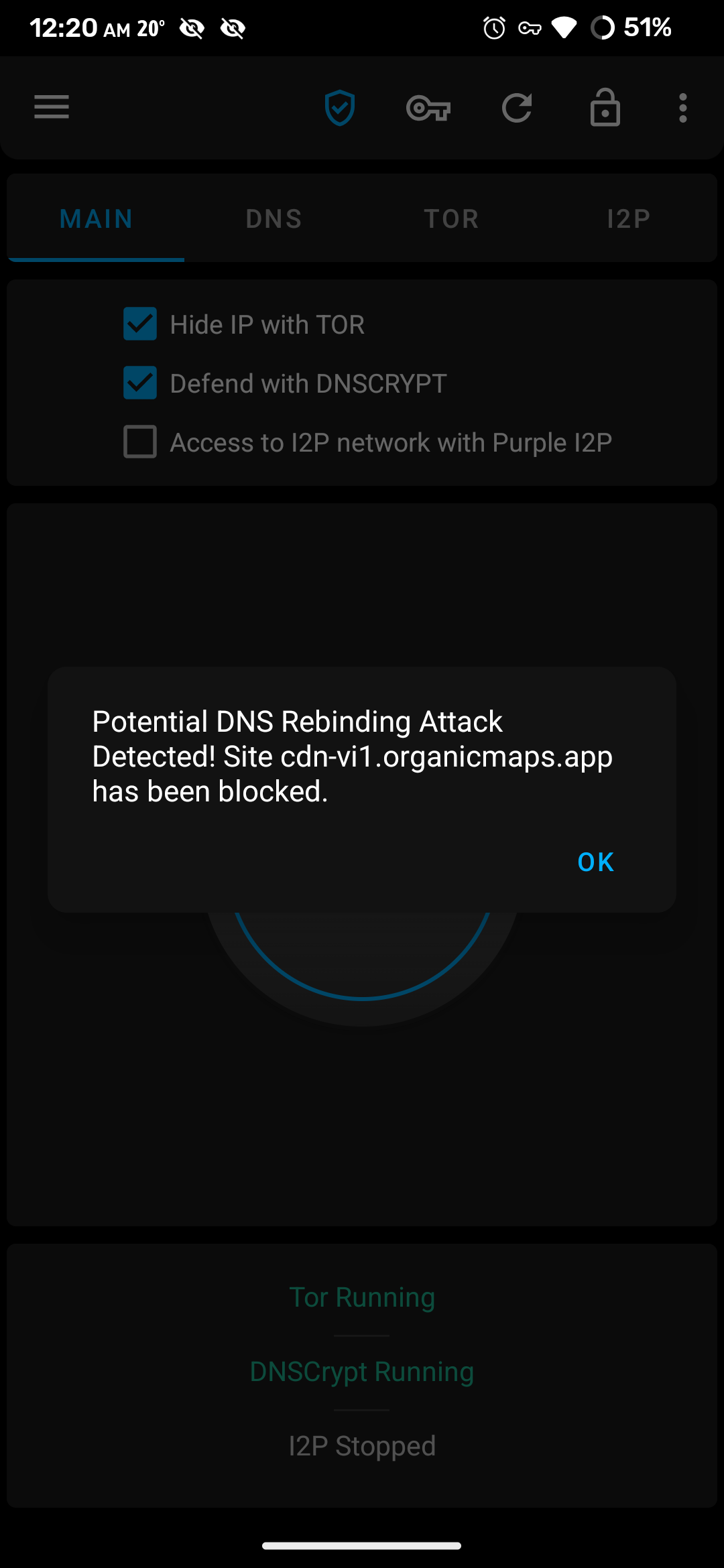Switch to the I2P tab
The height and width of the screenshot is (1568, 724).
[628, 219]
